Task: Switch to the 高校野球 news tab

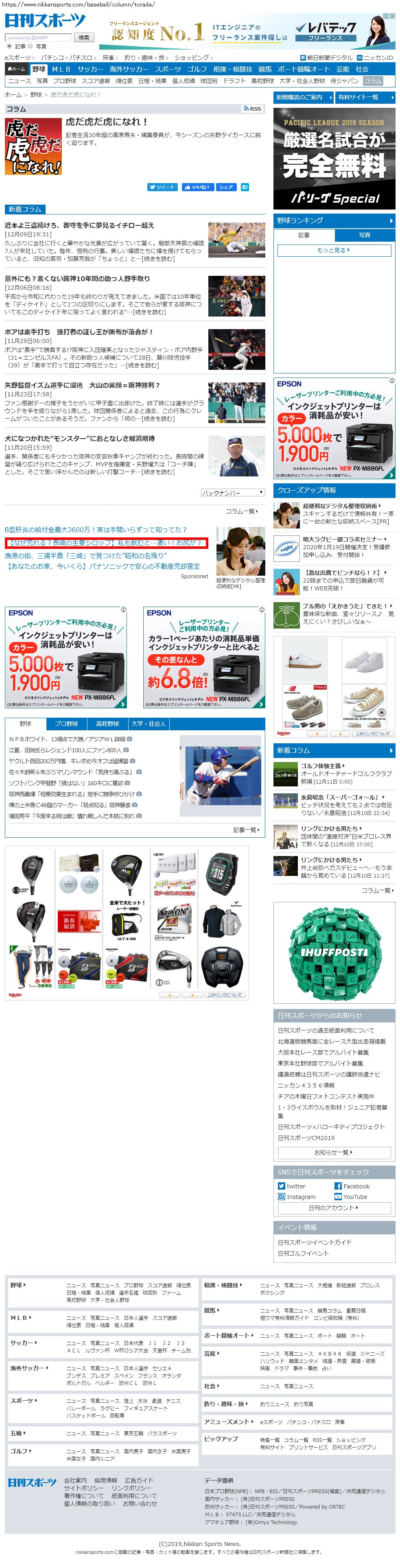Action: coord(108,724)
